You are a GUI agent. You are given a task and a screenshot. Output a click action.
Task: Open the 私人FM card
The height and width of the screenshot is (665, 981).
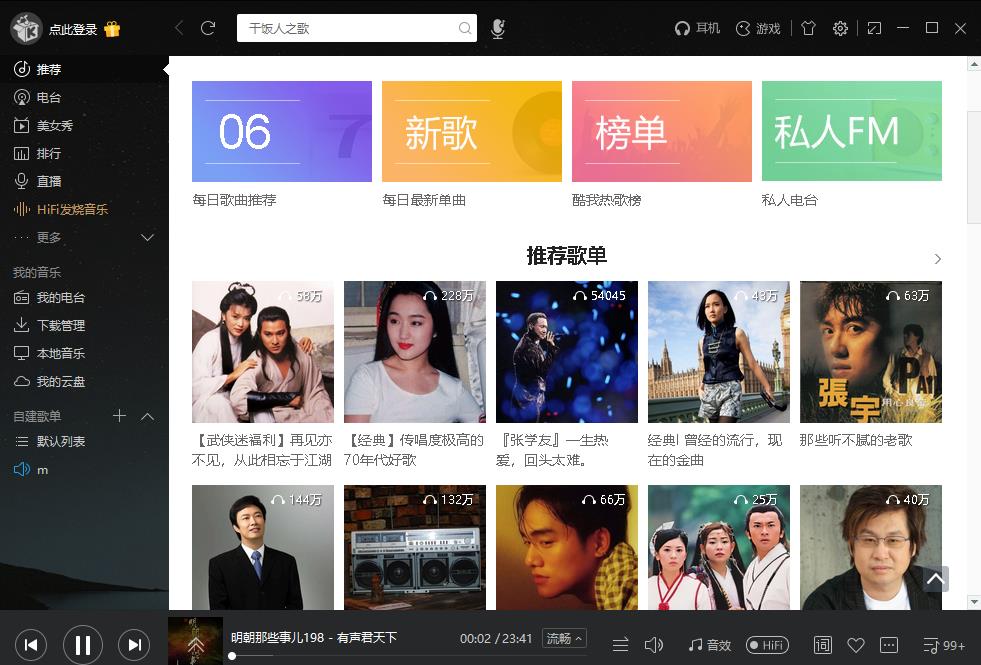click(x=851, y=131)
